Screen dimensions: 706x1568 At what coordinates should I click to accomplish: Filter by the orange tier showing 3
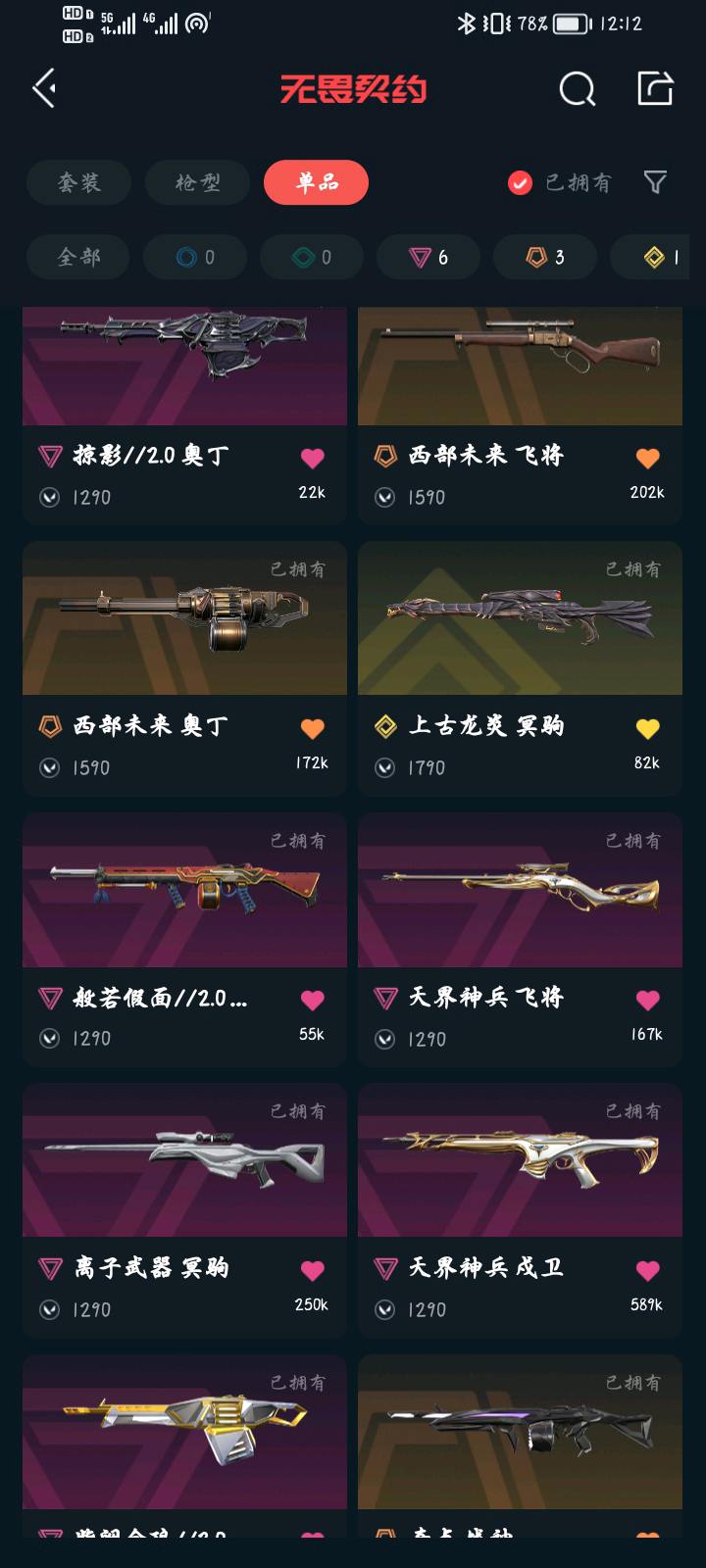click(544, 257)
